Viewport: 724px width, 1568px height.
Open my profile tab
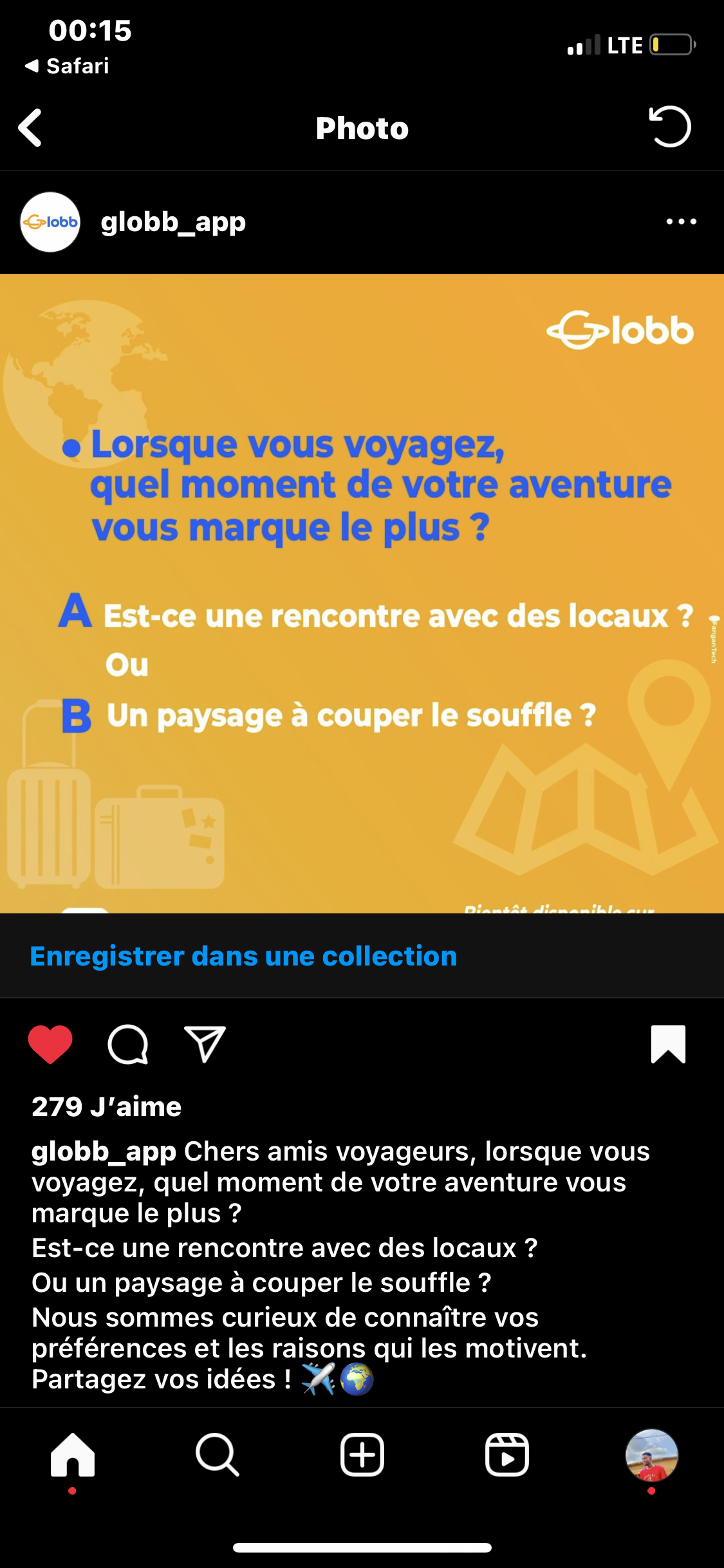point(651,1455)
